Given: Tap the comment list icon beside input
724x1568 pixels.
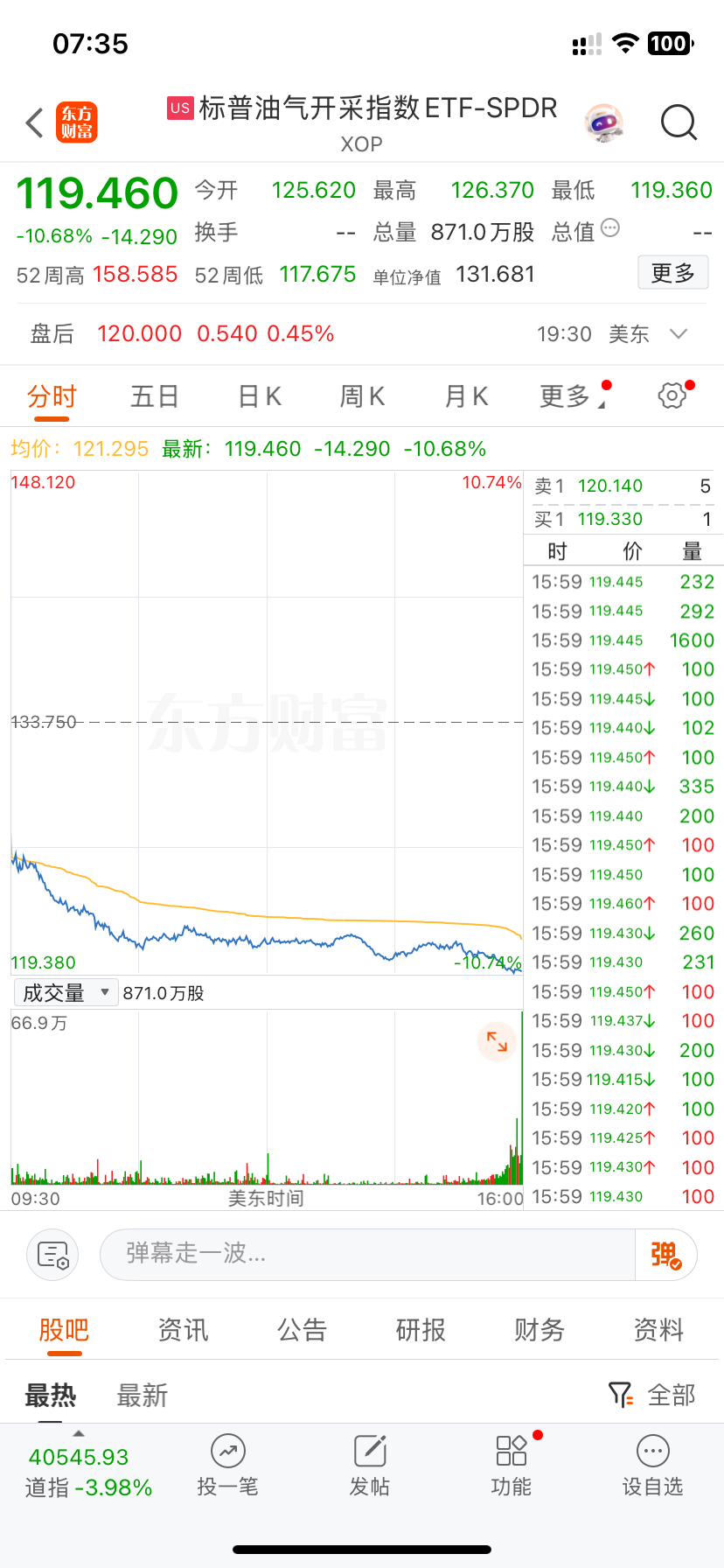Looking at the screenshot, I should pos(52,1255).
